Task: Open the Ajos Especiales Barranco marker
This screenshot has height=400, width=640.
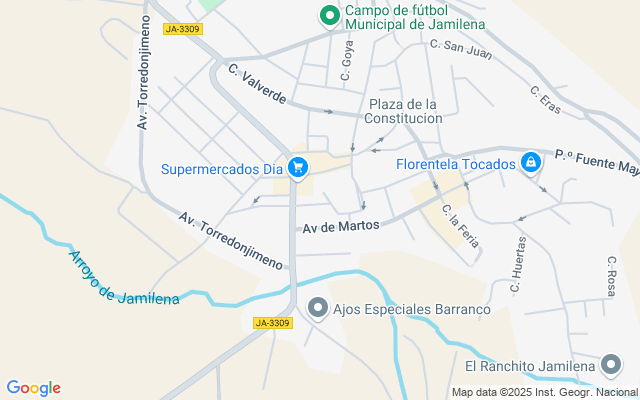Action: (318, 309)
